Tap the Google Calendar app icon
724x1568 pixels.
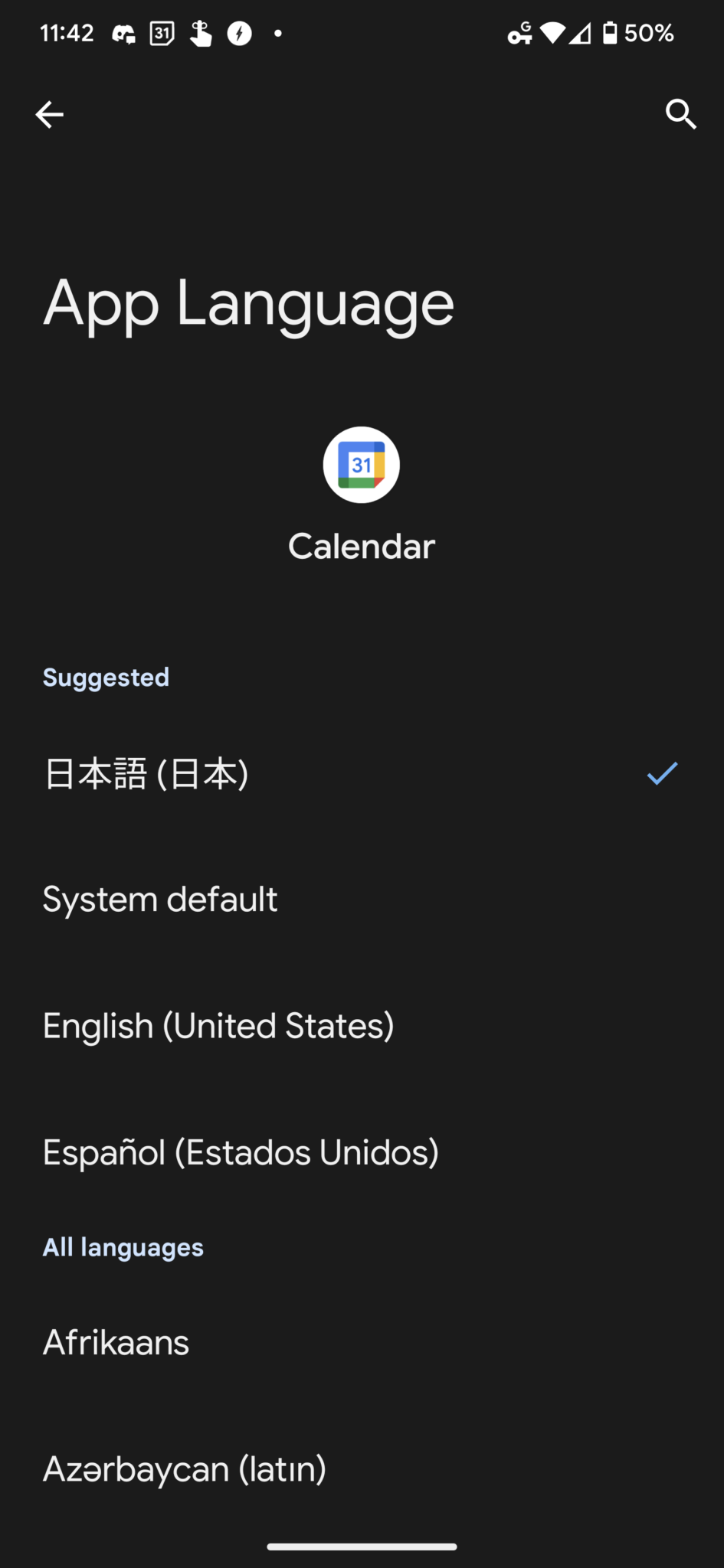(x=361, y=465)
